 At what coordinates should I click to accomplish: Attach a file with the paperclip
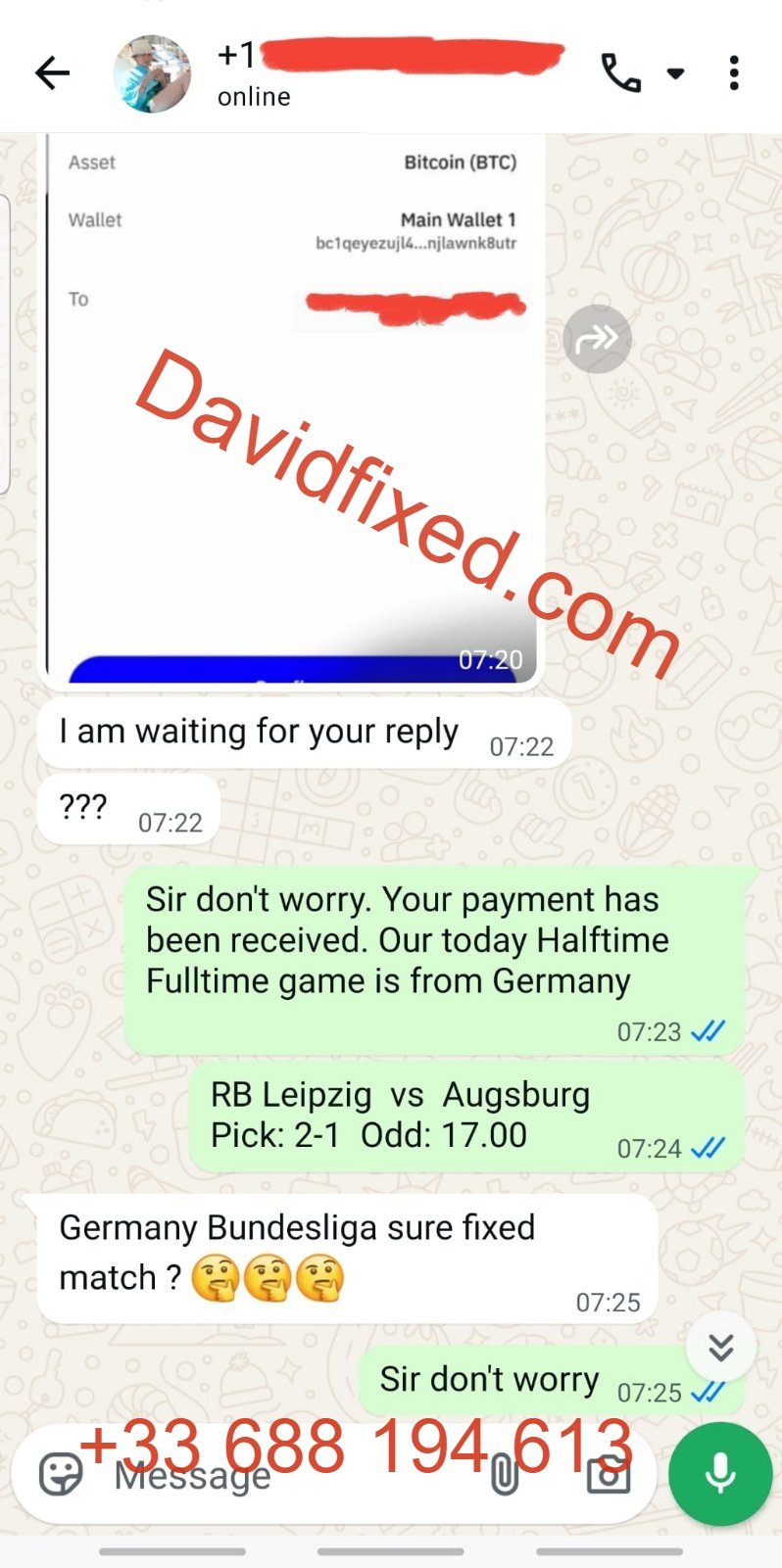505,1474
